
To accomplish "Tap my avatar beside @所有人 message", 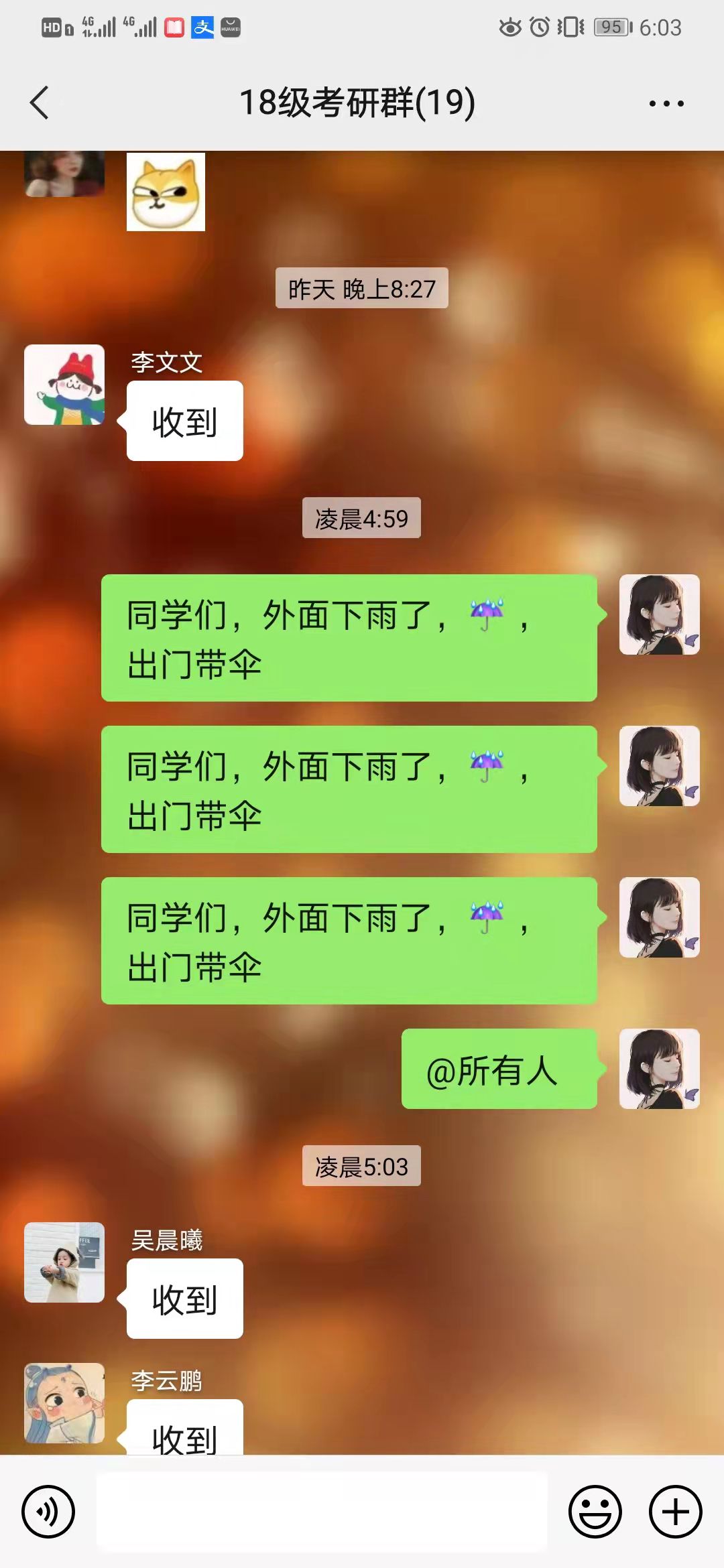I will (x=659, y=1069).
